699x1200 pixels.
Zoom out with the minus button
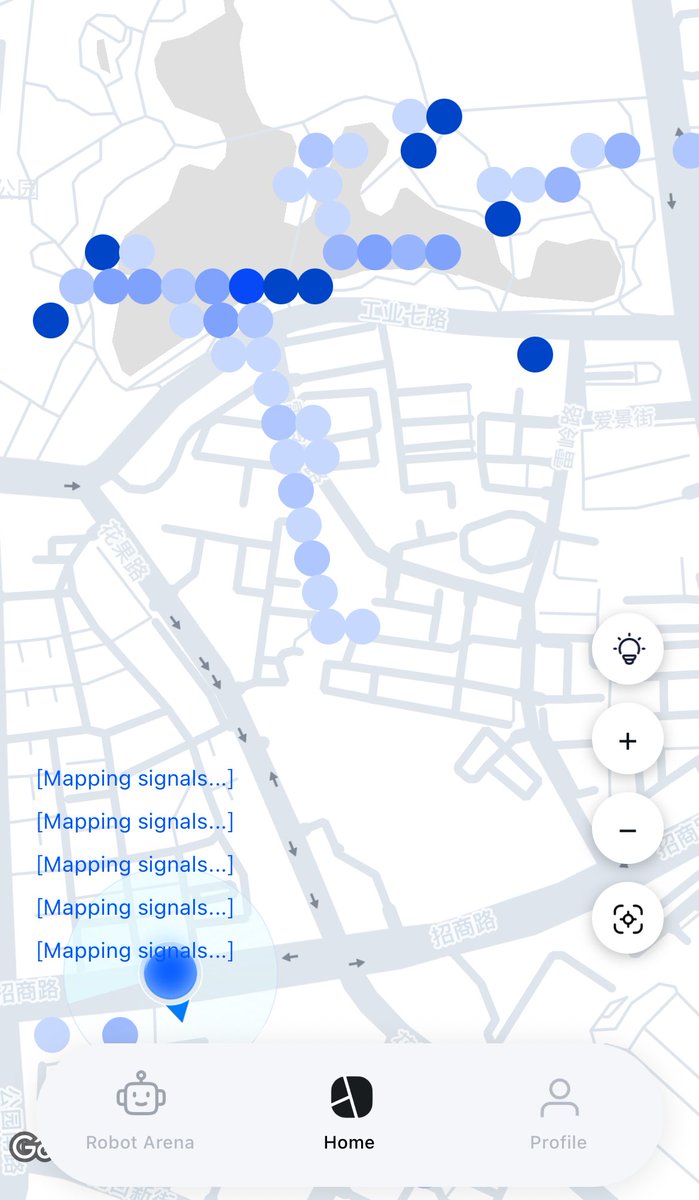[x=627, y=830]
